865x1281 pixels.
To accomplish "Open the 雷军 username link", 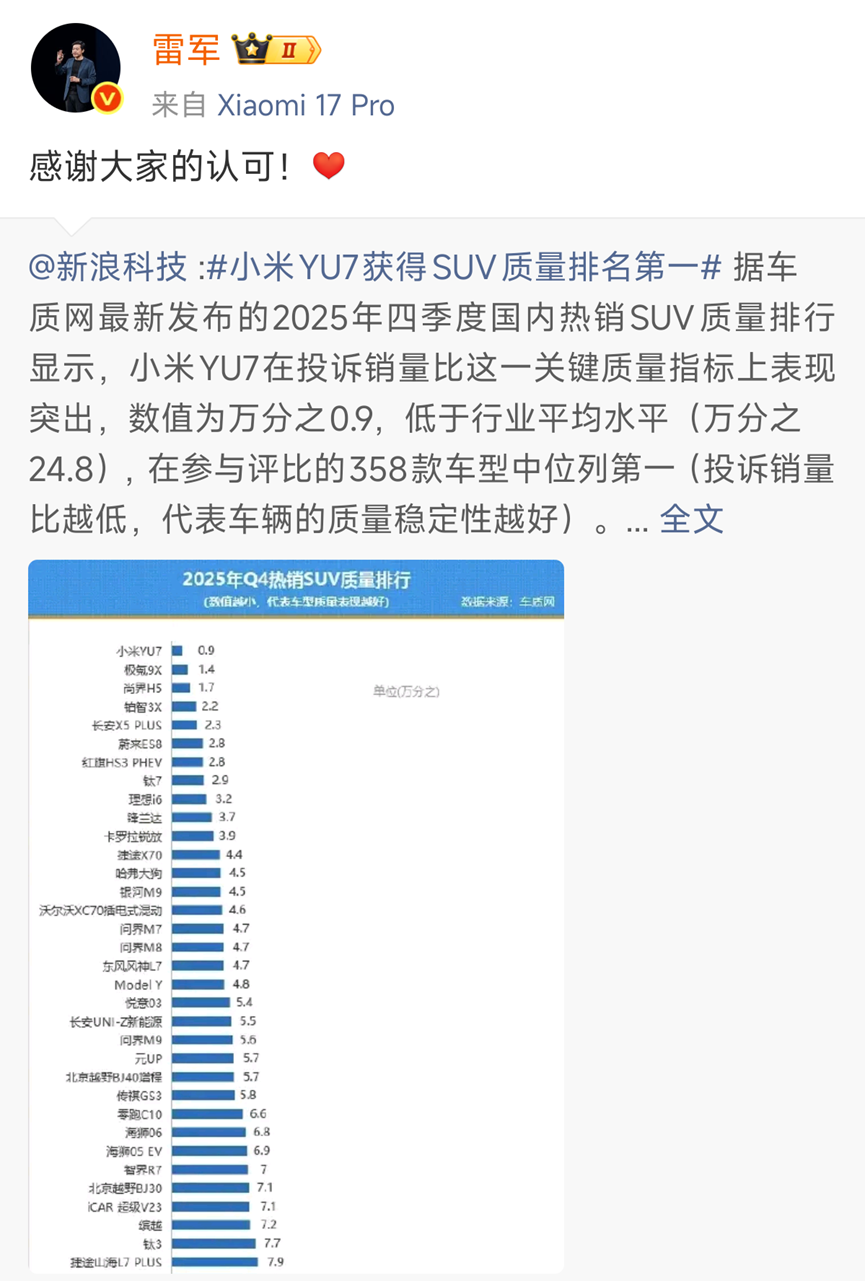I will [x=186, y=48].
